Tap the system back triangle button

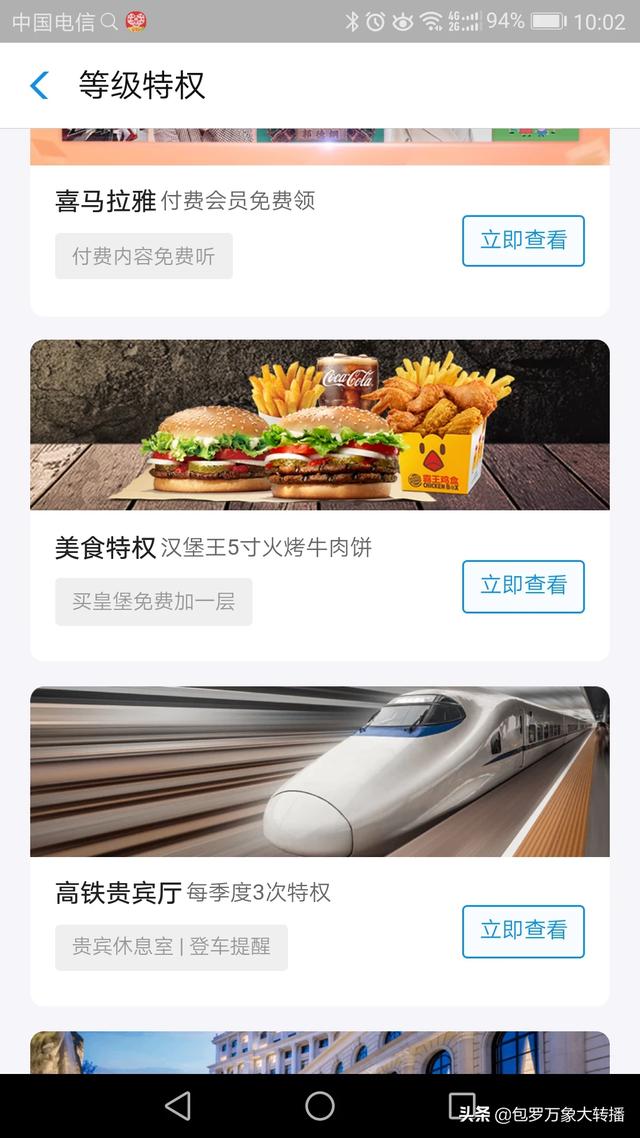pos(178,1105)
